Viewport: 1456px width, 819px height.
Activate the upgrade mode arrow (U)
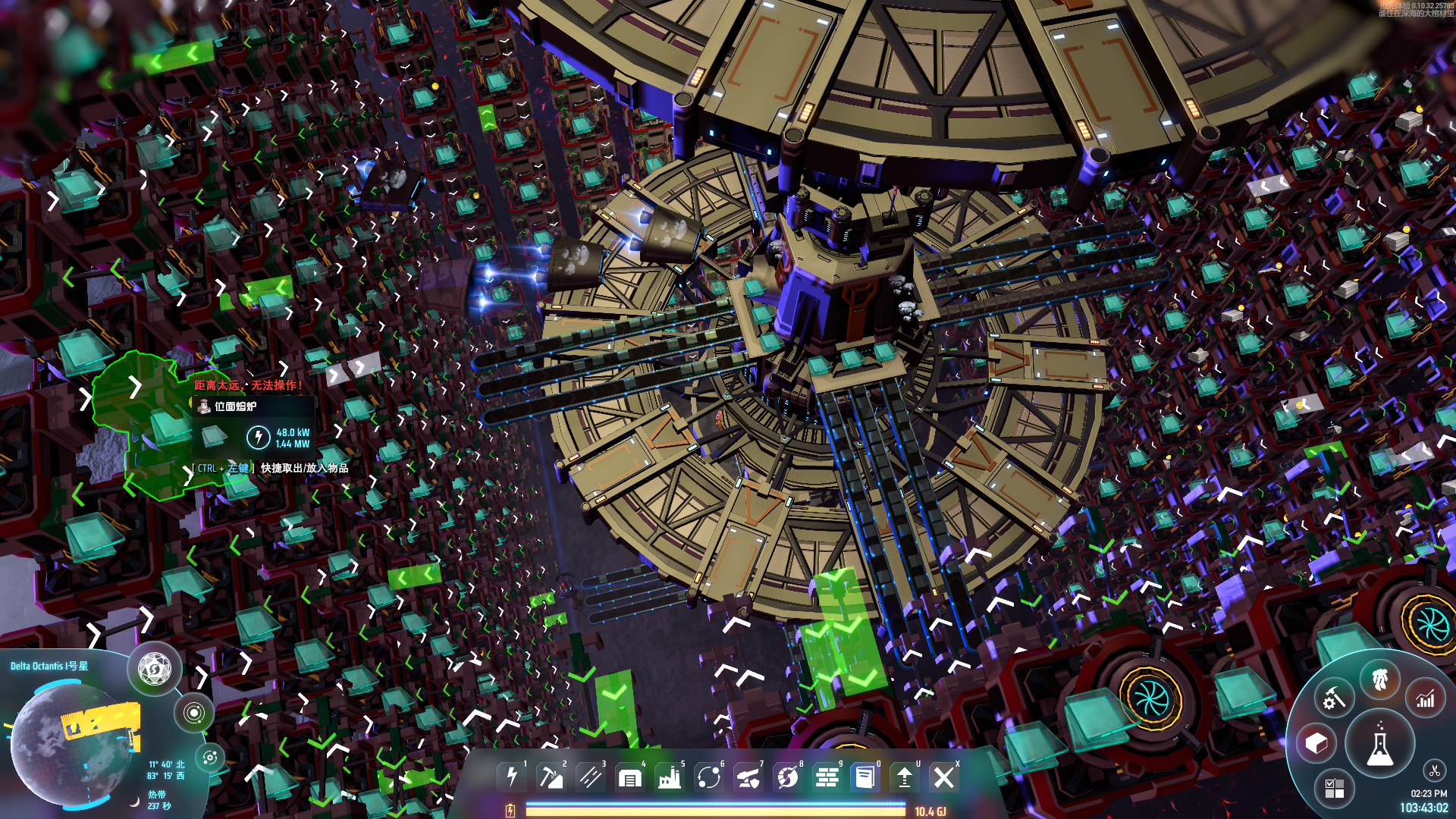click(905, 777)
